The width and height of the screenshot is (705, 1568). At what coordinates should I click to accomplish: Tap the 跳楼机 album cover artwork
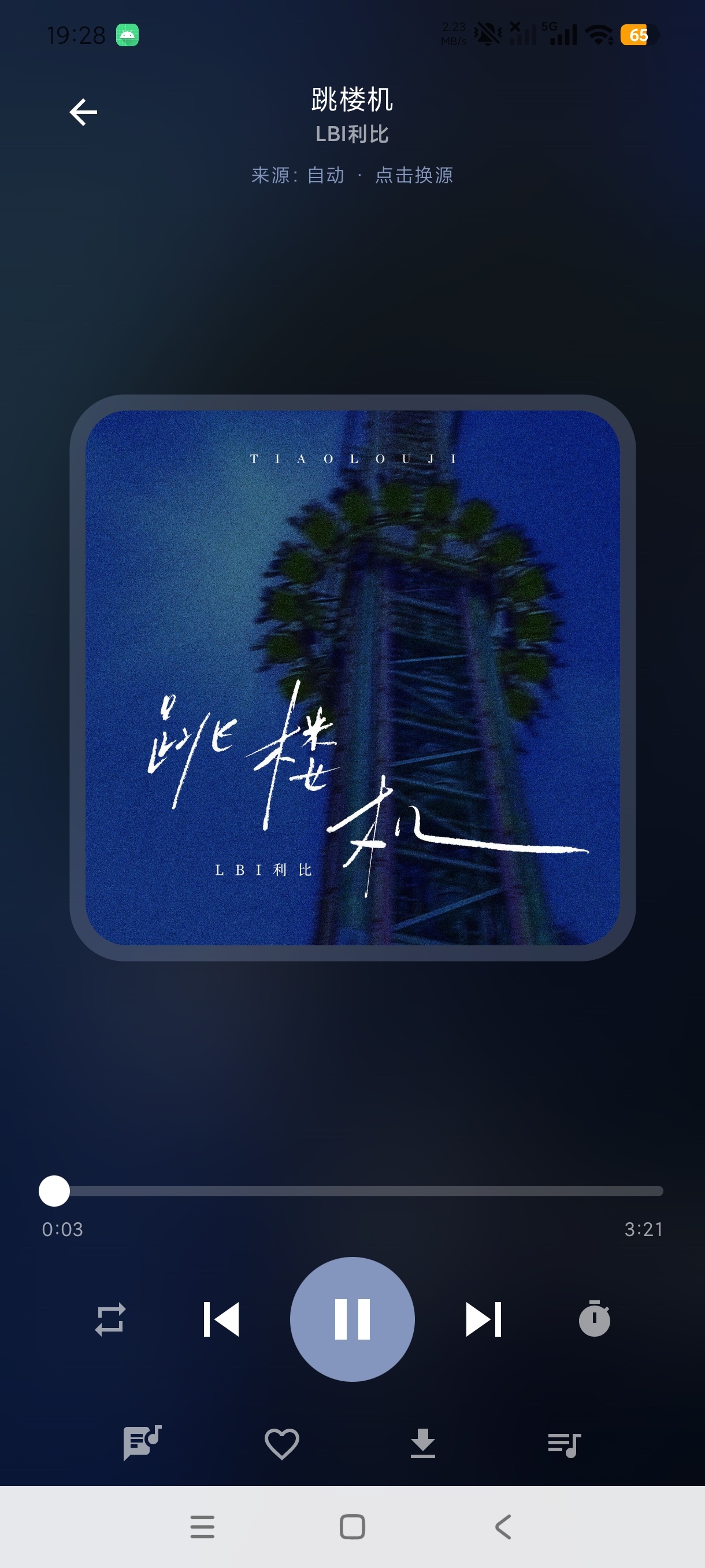click(352, 678)
